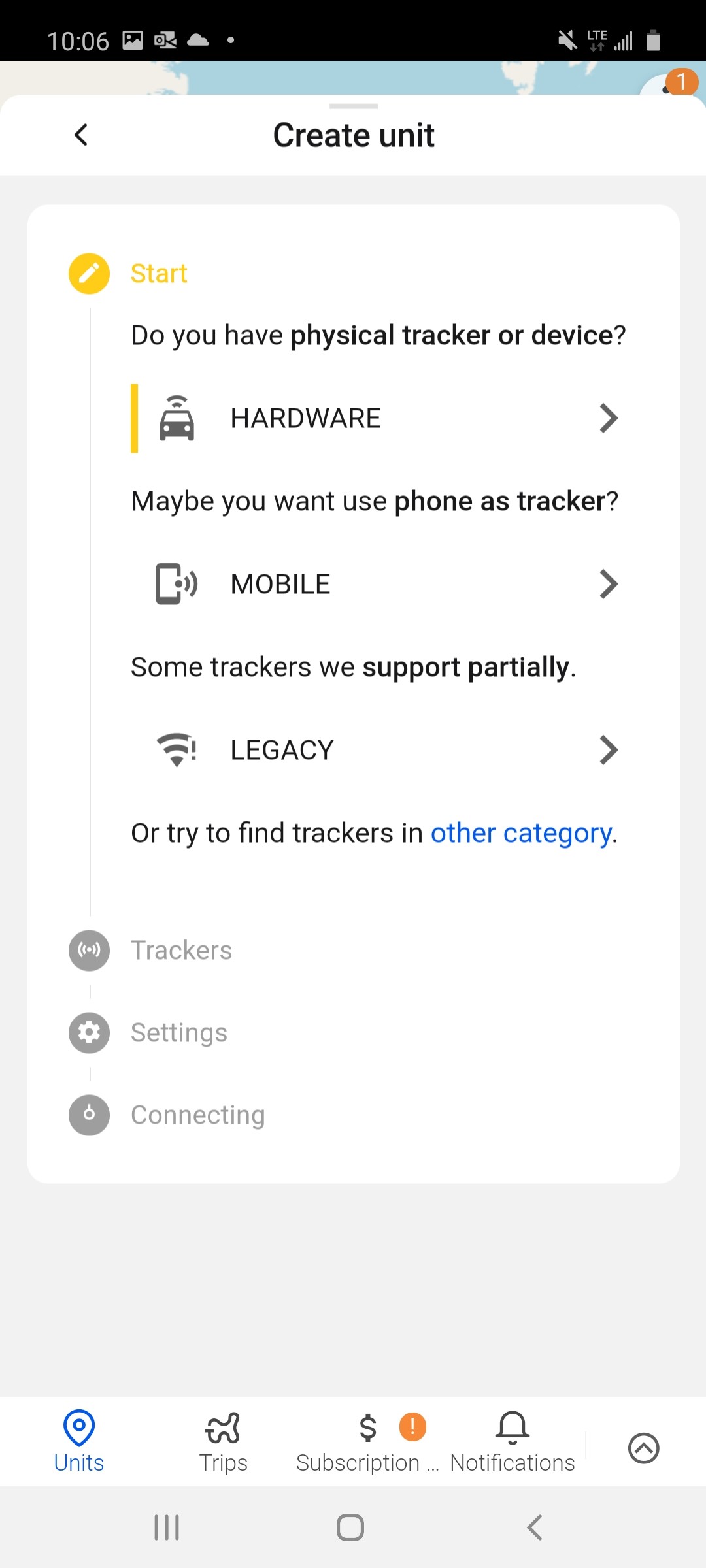
Task: Follow the other category link
Action: click(521, 833)
